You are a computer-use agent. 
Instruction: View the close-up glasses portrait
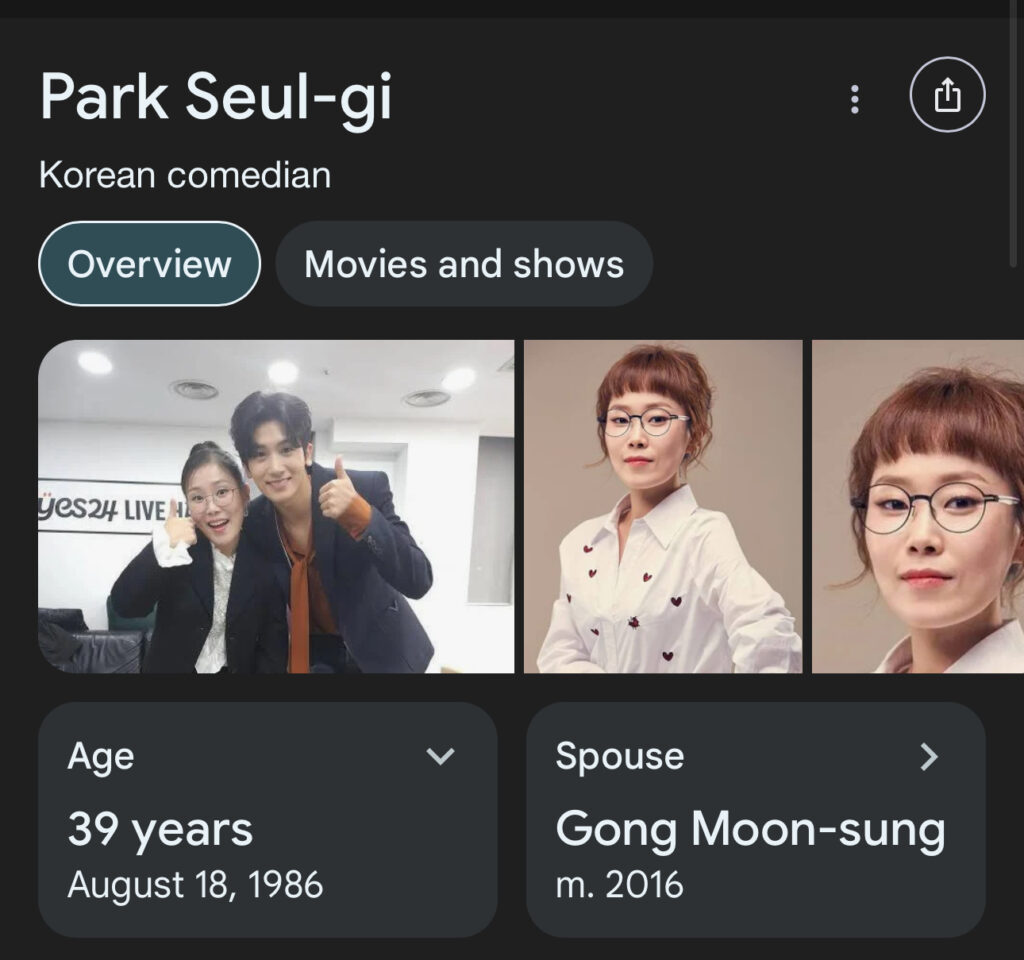click(x=918, y=506)
